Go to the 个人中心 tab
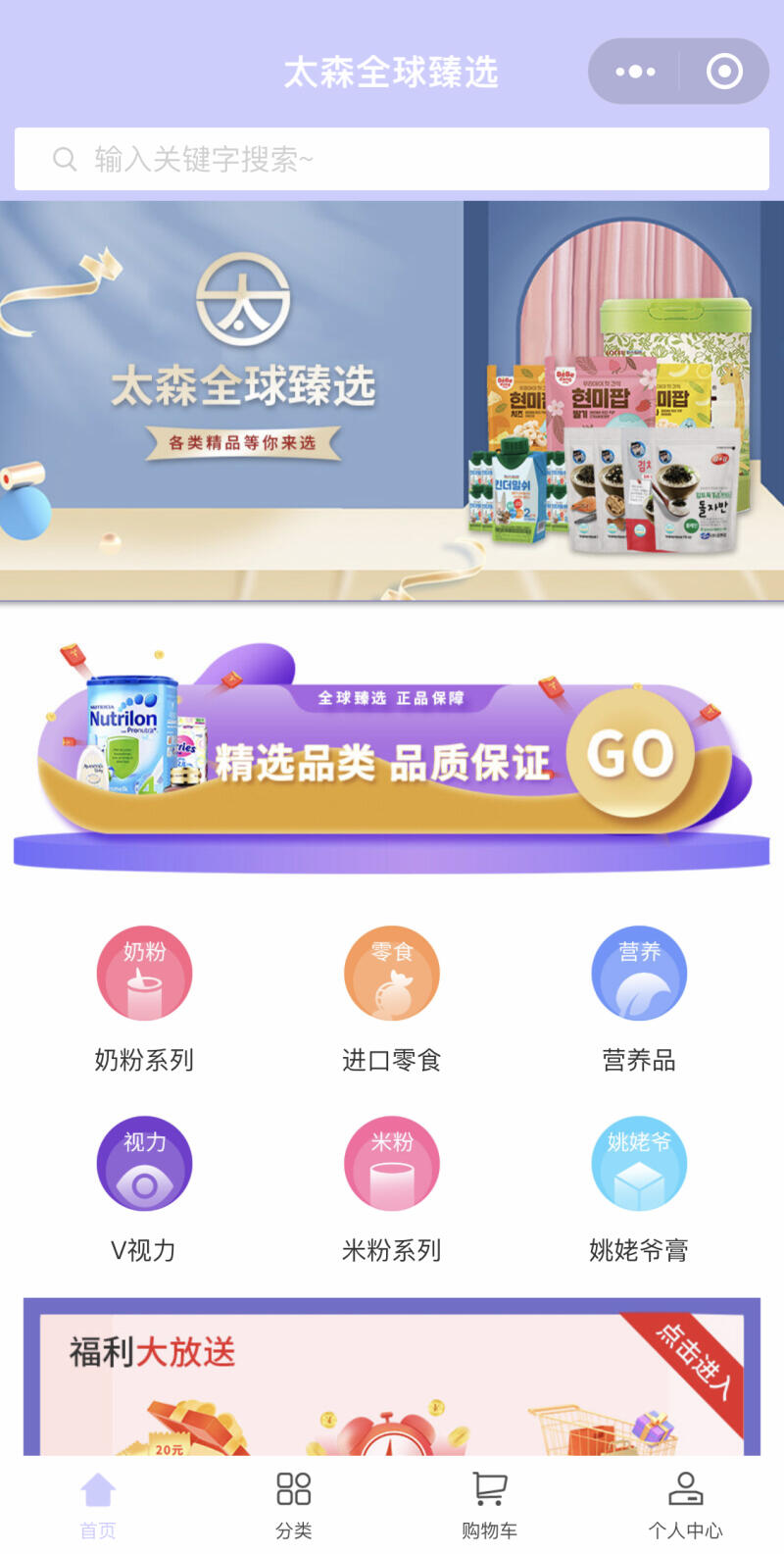The width and height of the screenshot is (784, 1554). coord(685,1505)
